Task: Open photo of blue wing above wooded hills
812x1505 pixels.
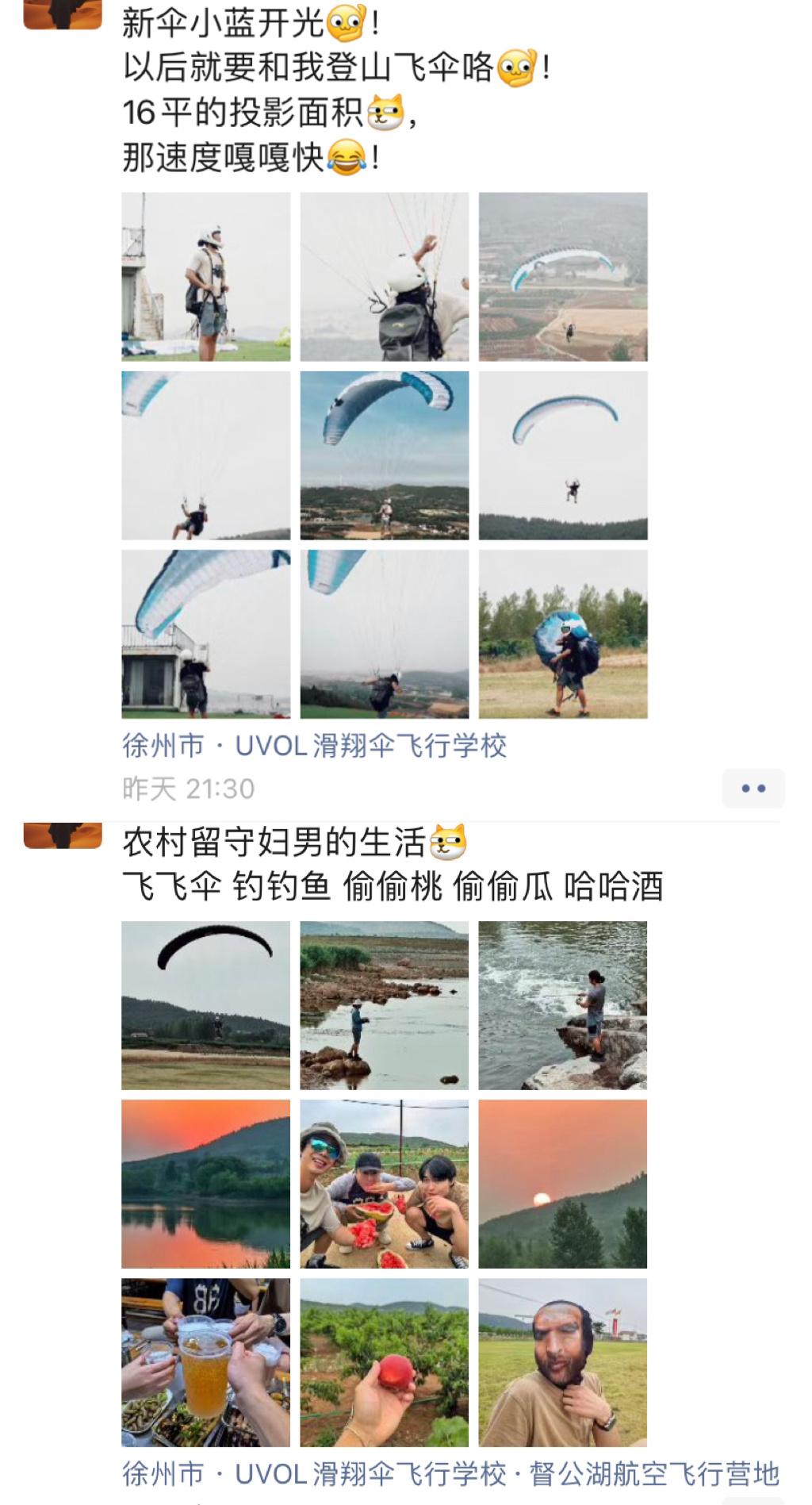Action: [x=385, y=455]
